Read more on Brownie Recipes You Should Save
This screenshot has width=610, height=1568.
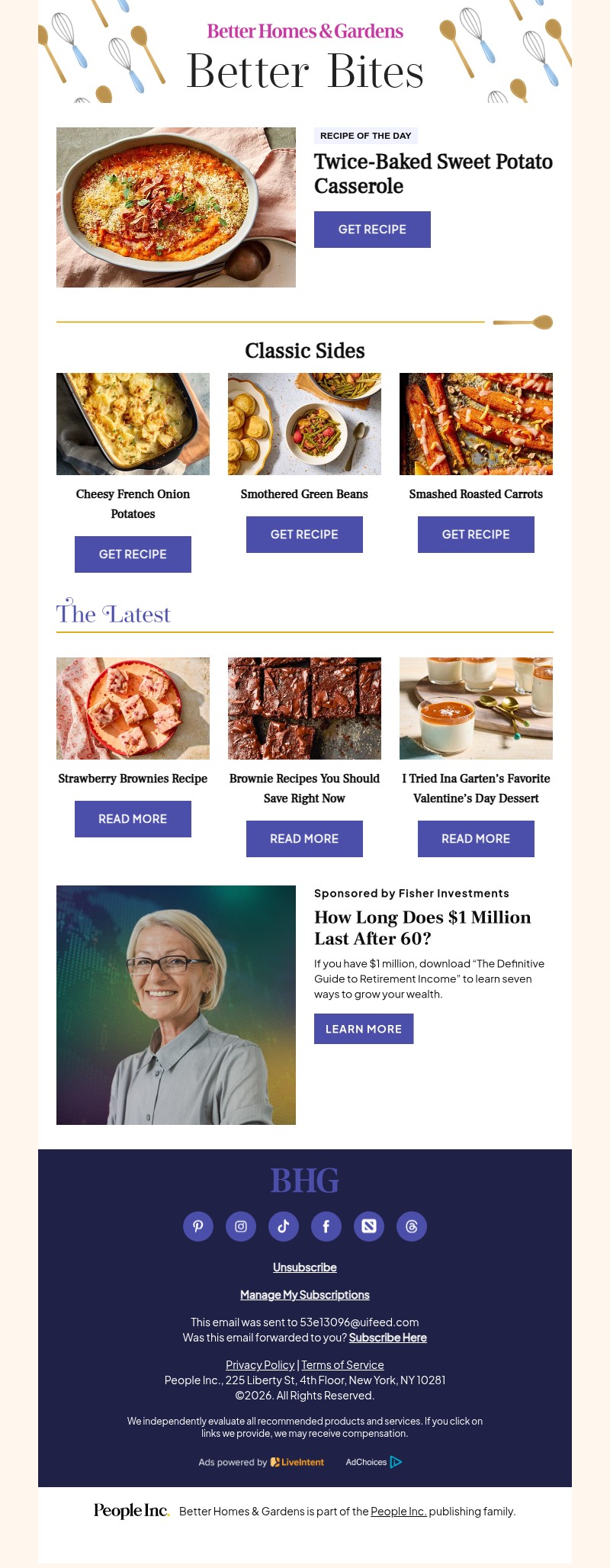[304, 839]
